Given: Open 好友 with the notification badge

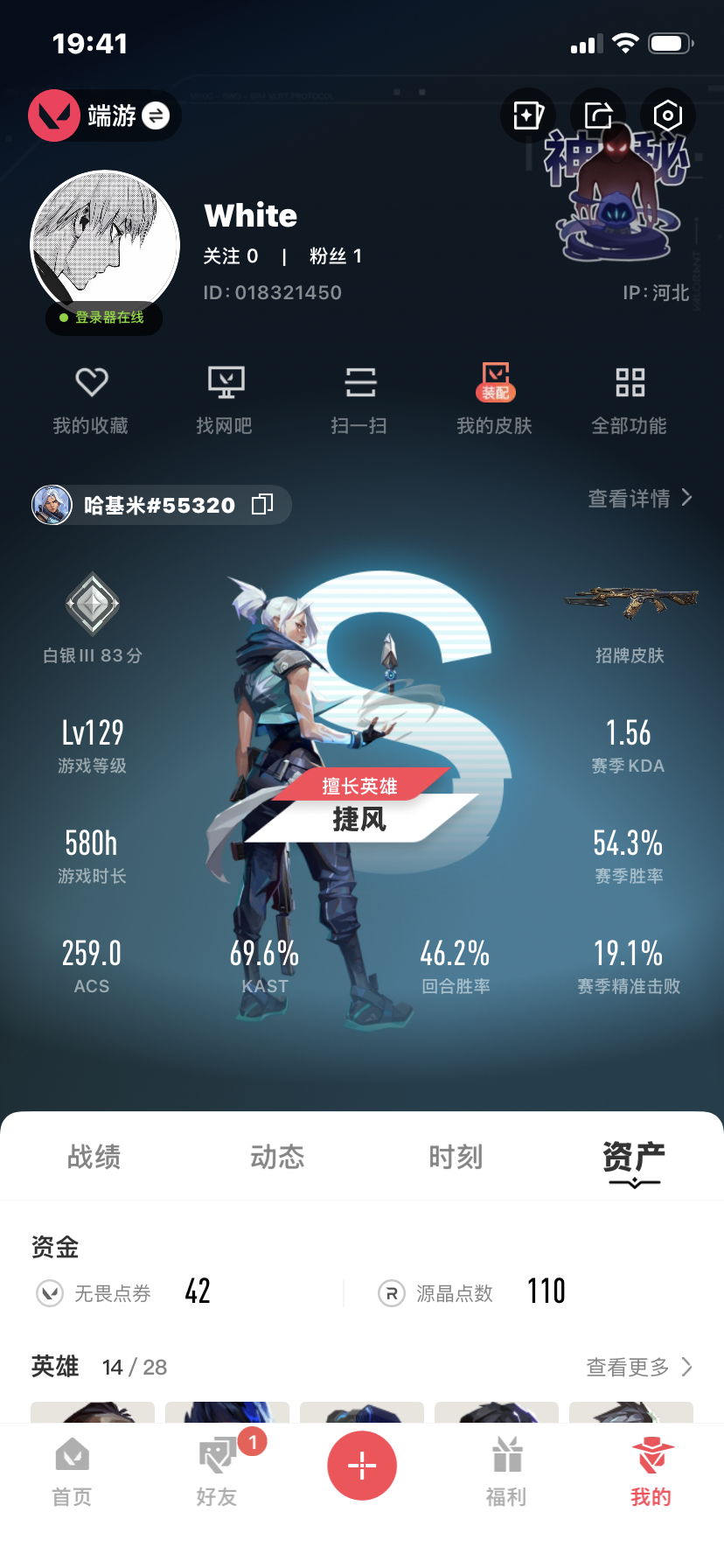Looking at the screenshot, I should 216,1468.
